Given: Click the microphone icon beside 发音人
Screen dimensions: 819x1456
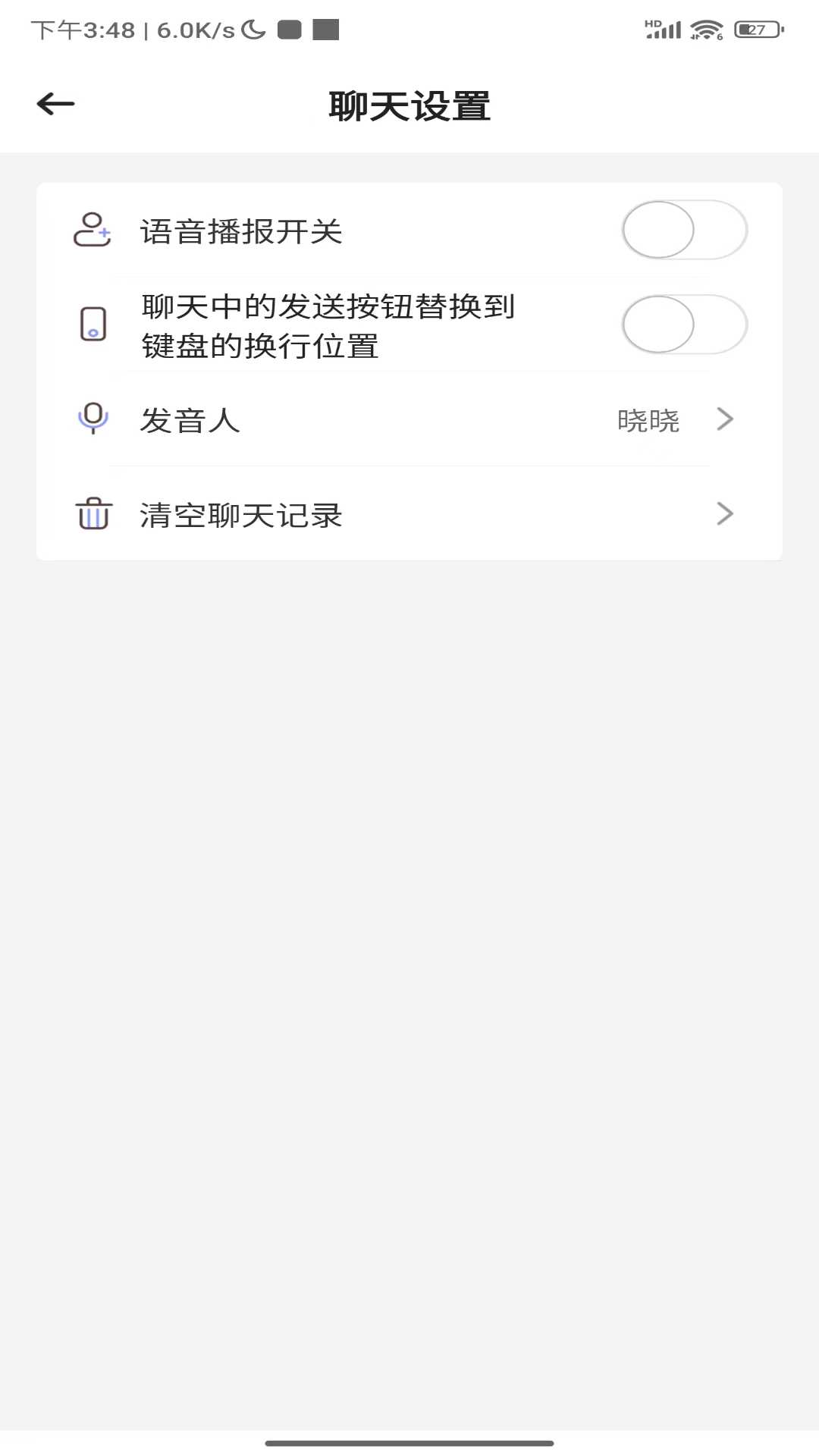Looking at the screenshot, I should coord(92,419).
